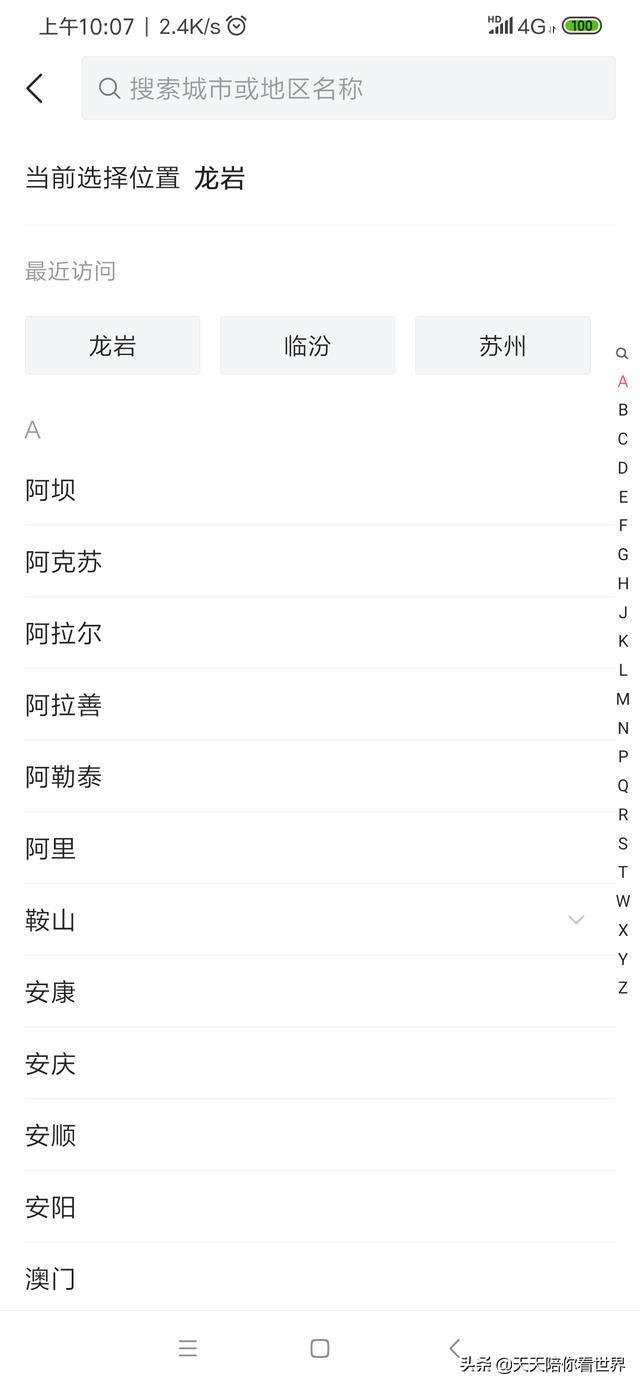Screen dimensions: 640x1387
Task: Choose 阿克苏 in the list
Action: 320,562
